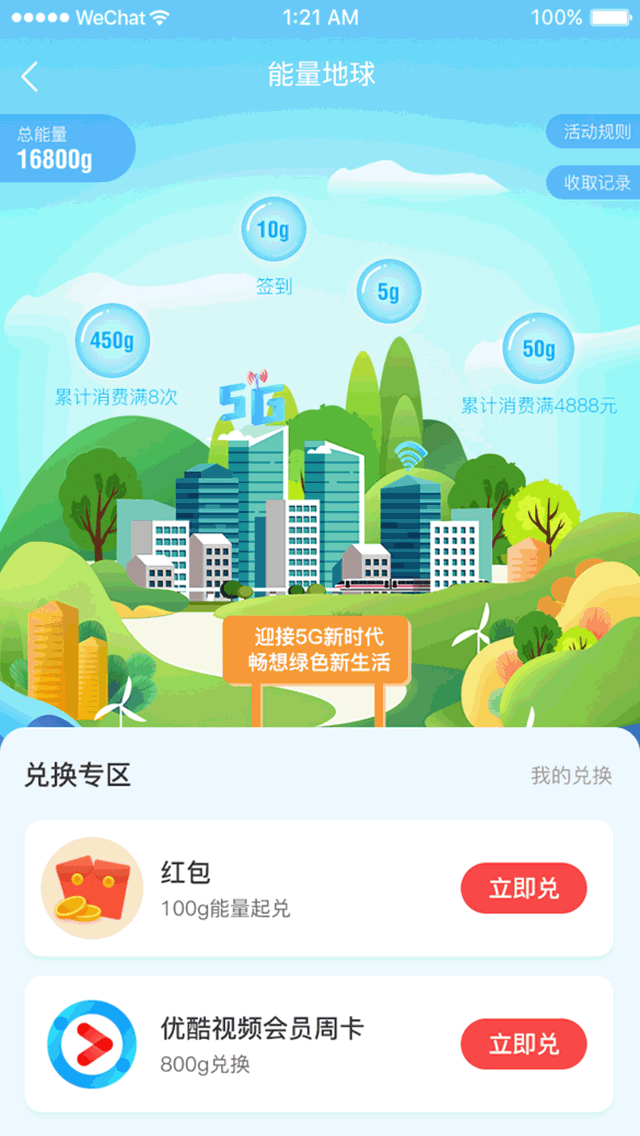Image resolution: width=640 pixels, height=1136 pixels.
Task: Tap 立即兑 for 红包
Action: [523, 888]
